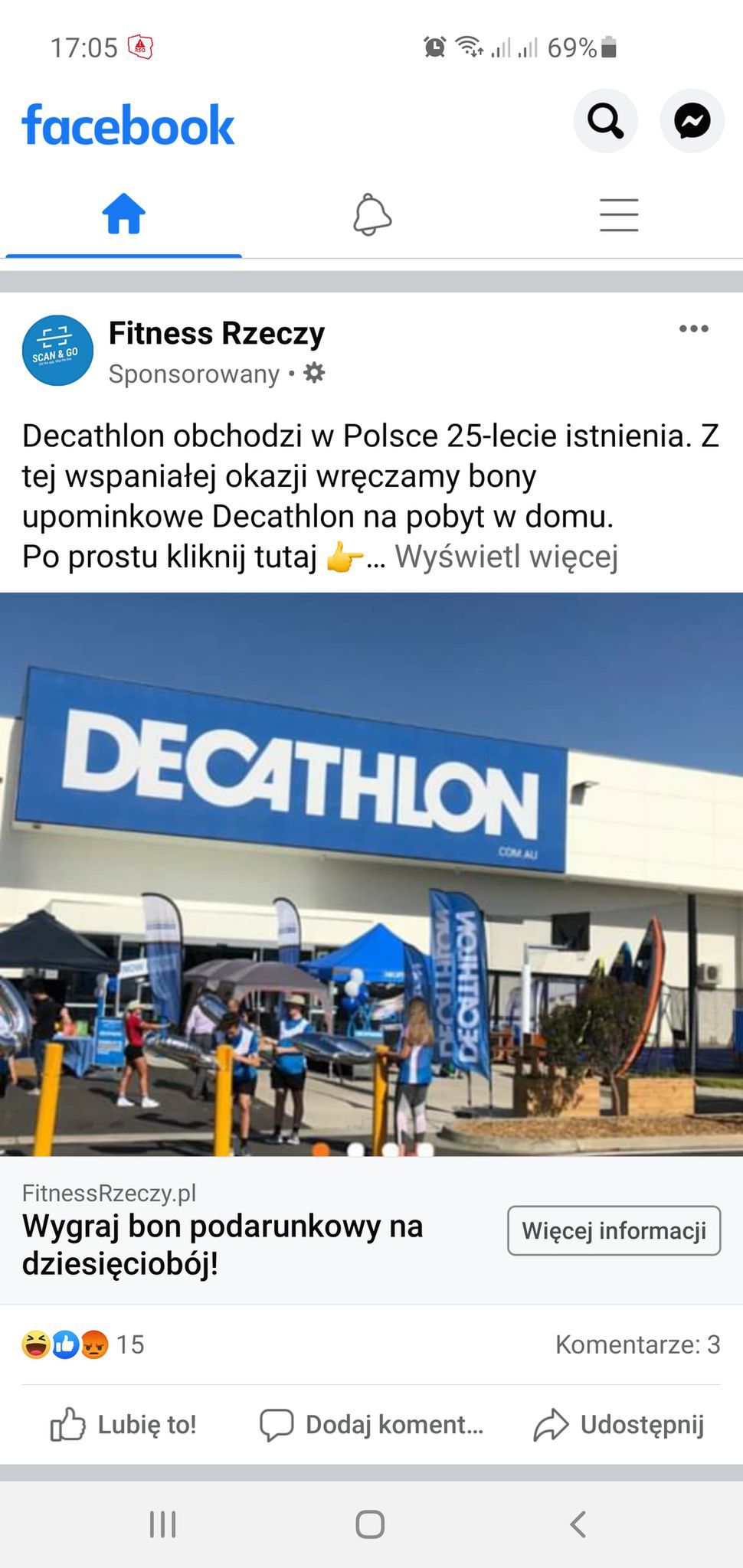Tap the gear icon next to Sponsorowany
Image resolution: width=743 pixels, height=1568 pixels.
[x=314, y=373]
